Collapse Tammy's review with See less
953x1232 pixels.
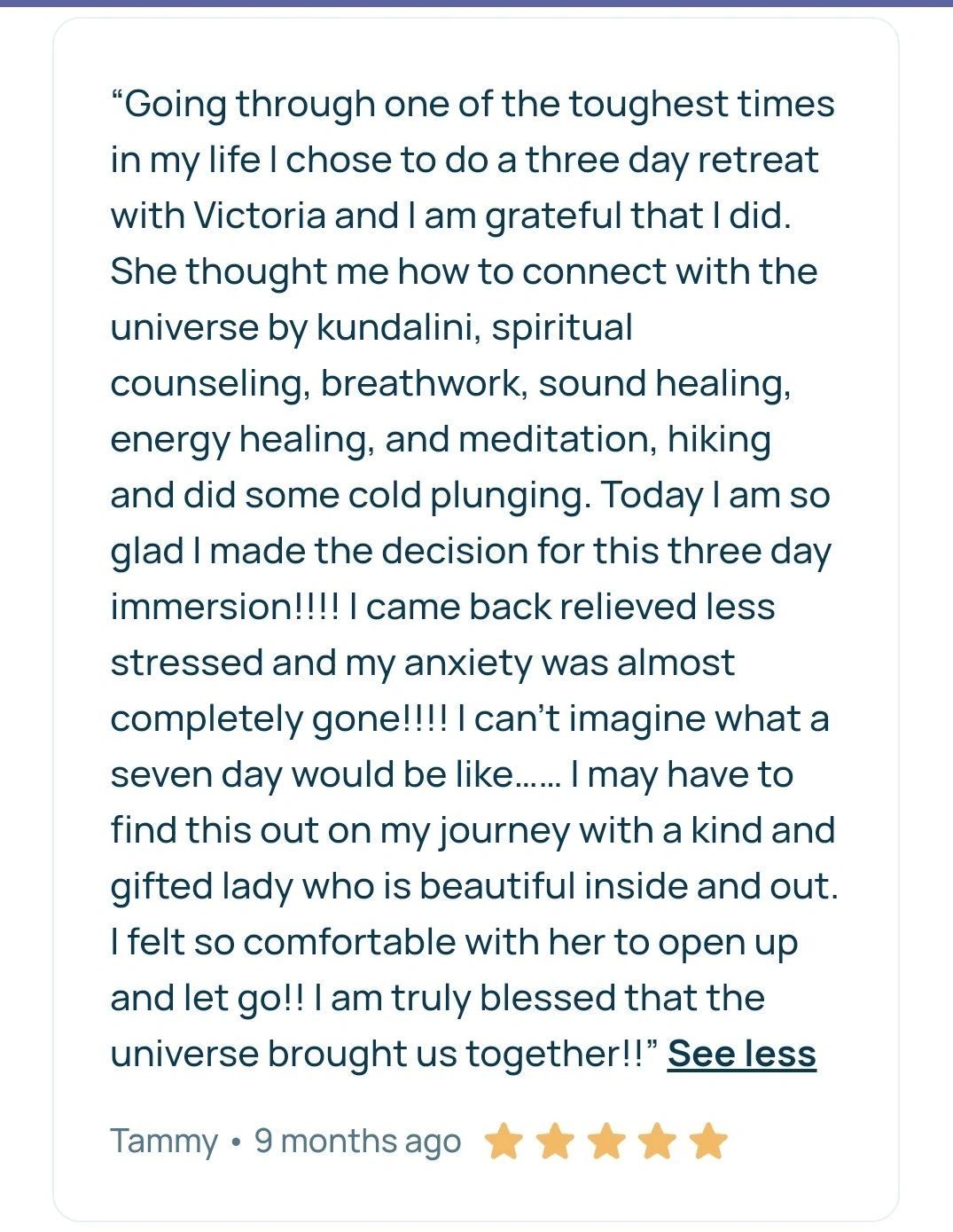[x=741, y=1054]
